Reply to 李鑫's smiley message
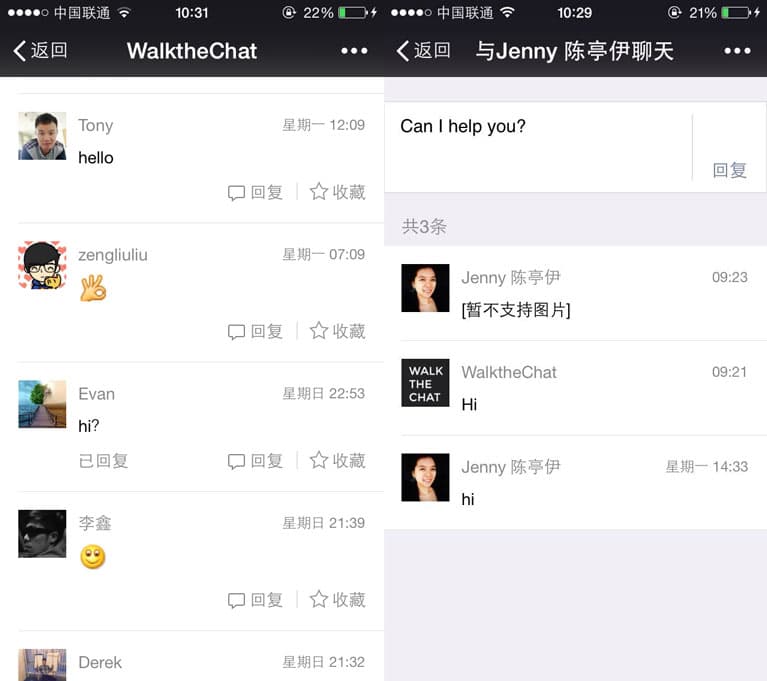The image size is (767, 681). [256, 600]
